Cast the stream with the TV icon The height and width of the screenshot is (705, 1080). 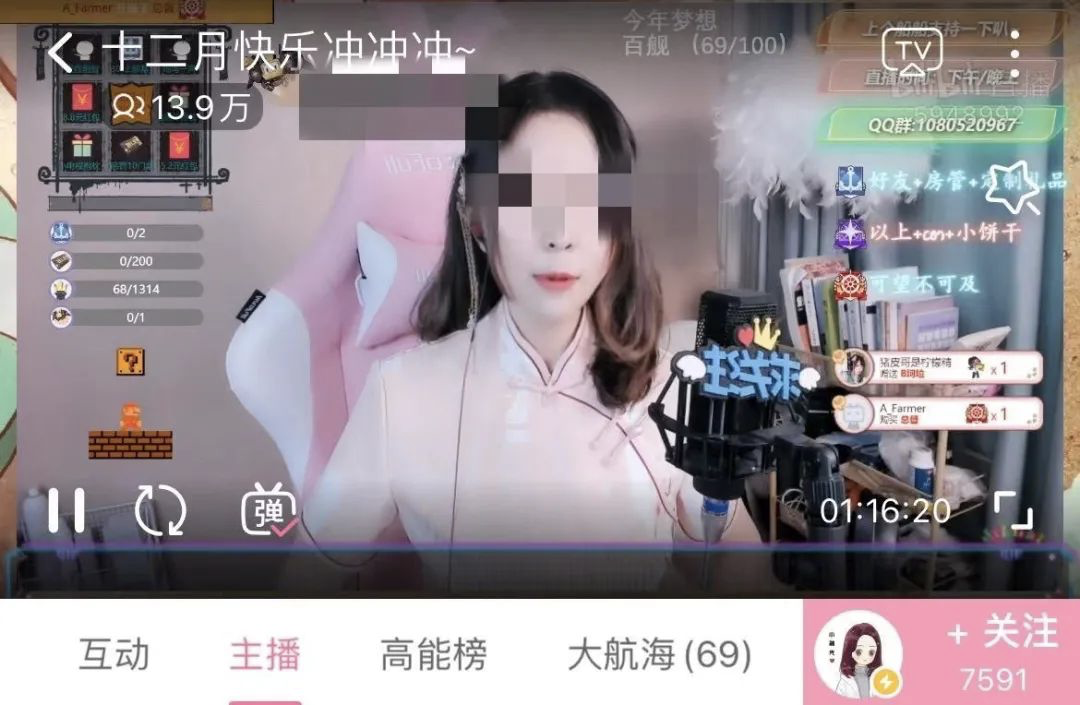[912, 50]
